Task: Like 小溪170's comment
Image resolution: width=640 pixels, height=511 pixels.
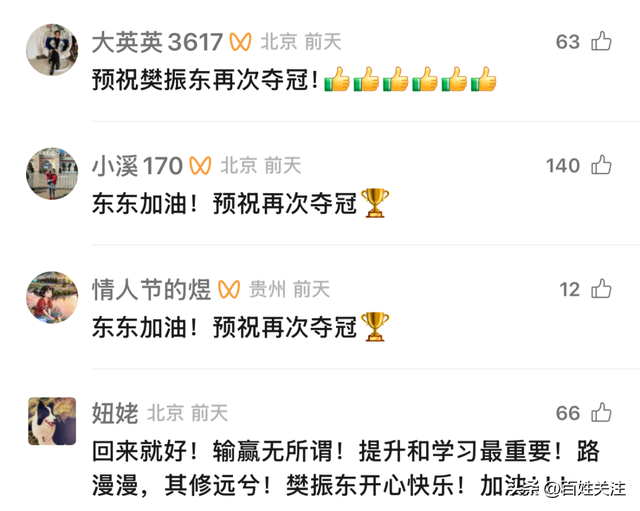Action: [x=601, y=165]
